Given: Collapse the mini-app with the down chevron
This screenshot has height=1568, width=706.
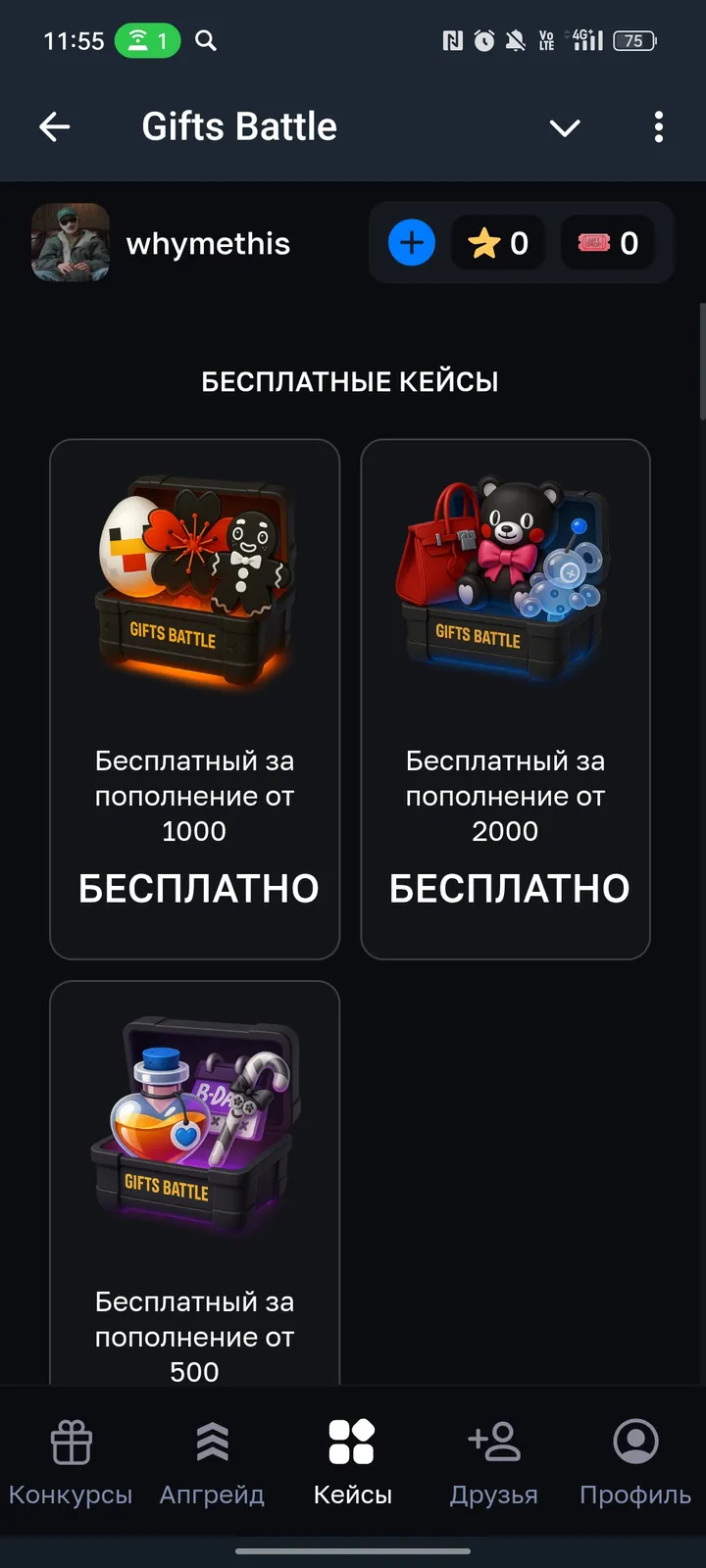Looking at the screenshot, I should tap(565, 127).
